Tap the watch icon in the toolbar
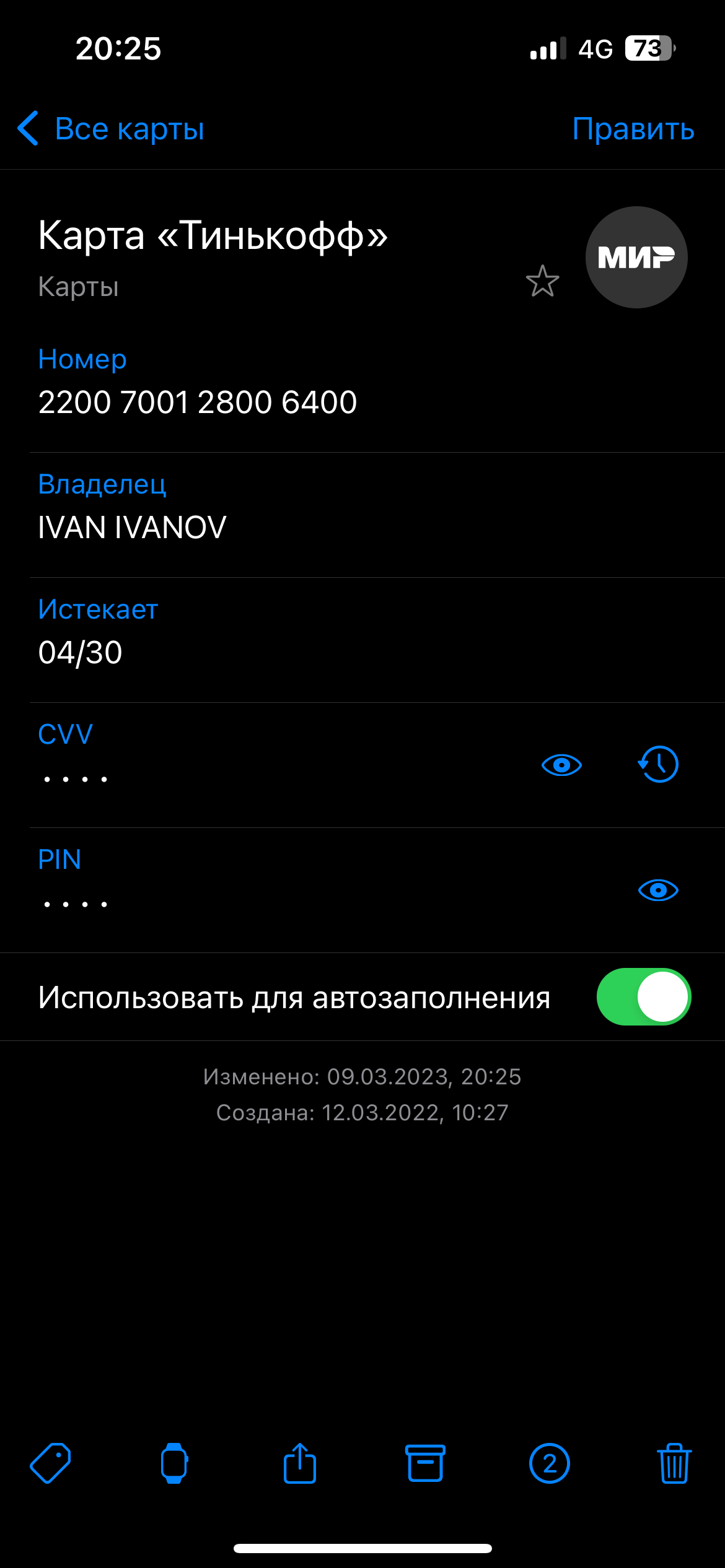This screenshot has width=725, height=1568. [x=174, y=1463]
